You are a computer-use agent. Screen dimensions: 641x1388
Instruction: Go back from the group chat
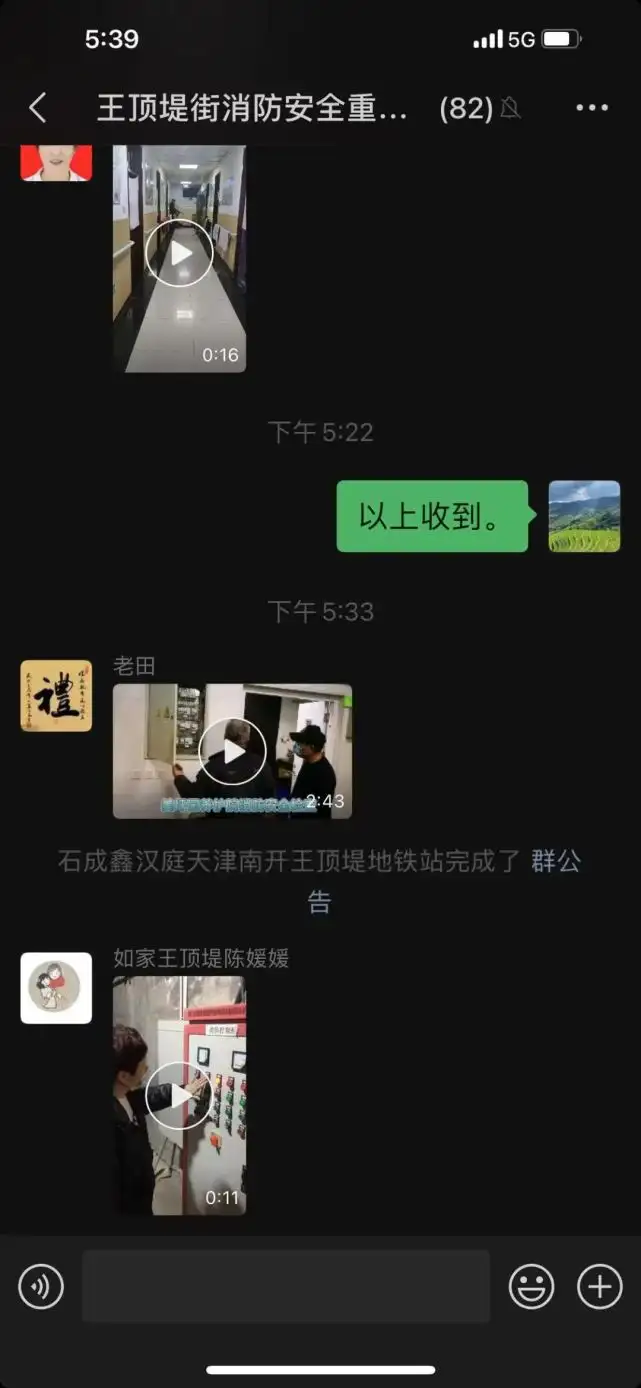pos(38,108)
